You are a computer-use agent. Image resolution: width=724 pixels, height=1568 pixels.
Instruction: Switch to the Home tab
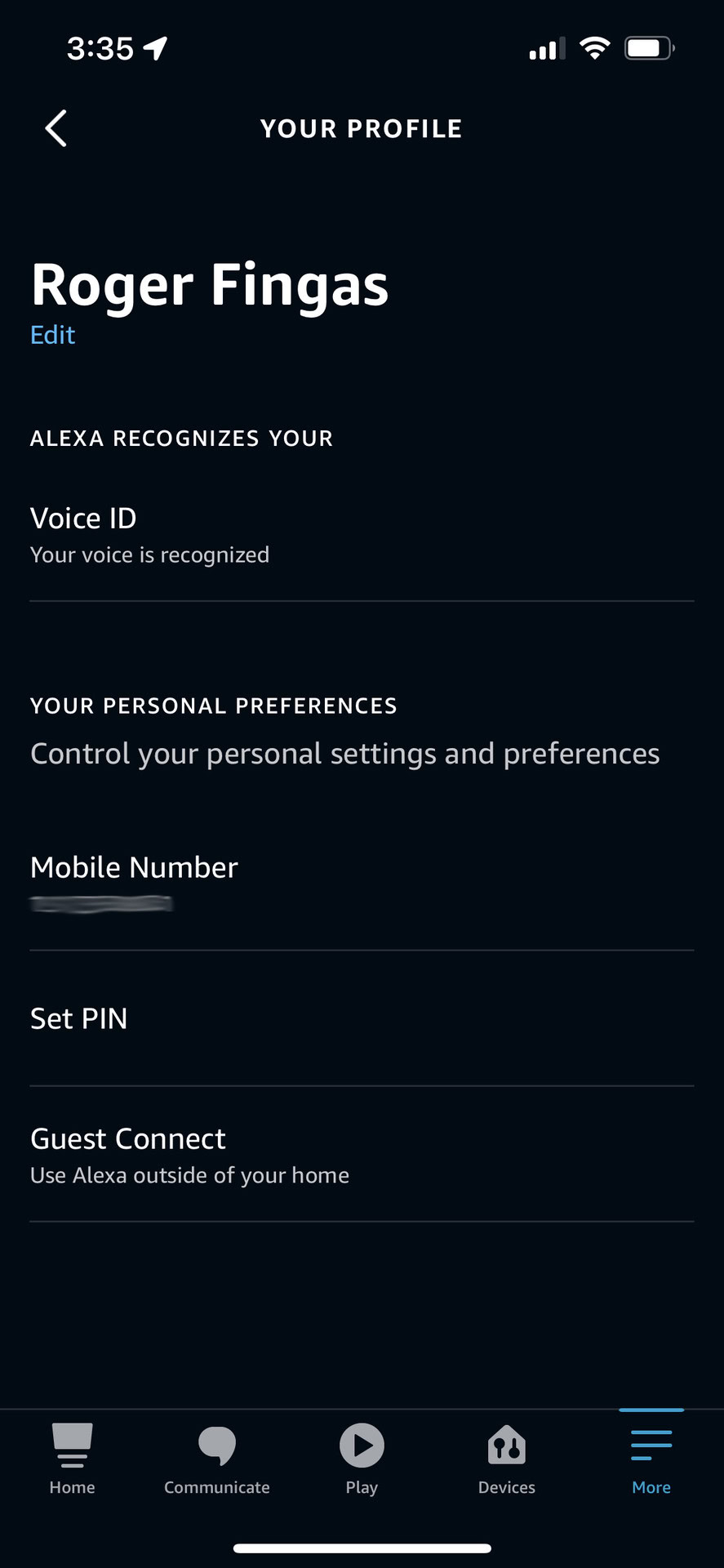(72, 1459)
